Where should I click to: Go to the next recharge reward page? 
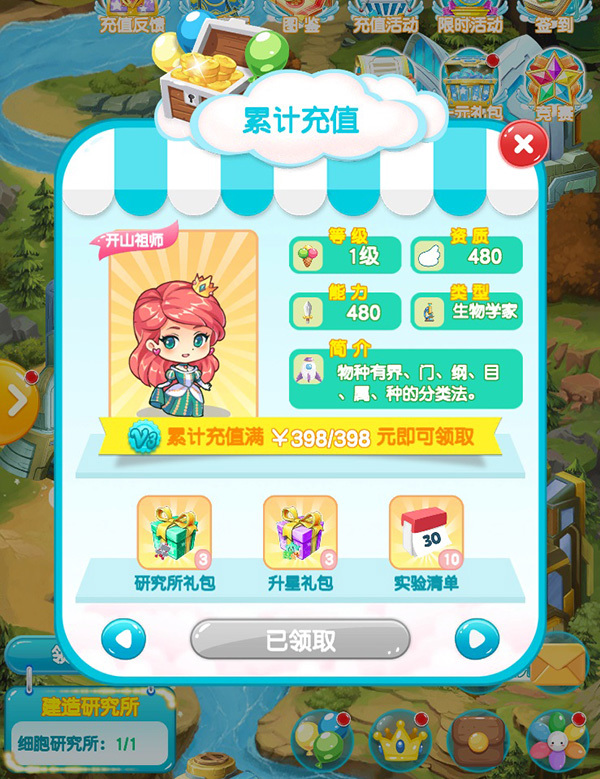point(476,638)
